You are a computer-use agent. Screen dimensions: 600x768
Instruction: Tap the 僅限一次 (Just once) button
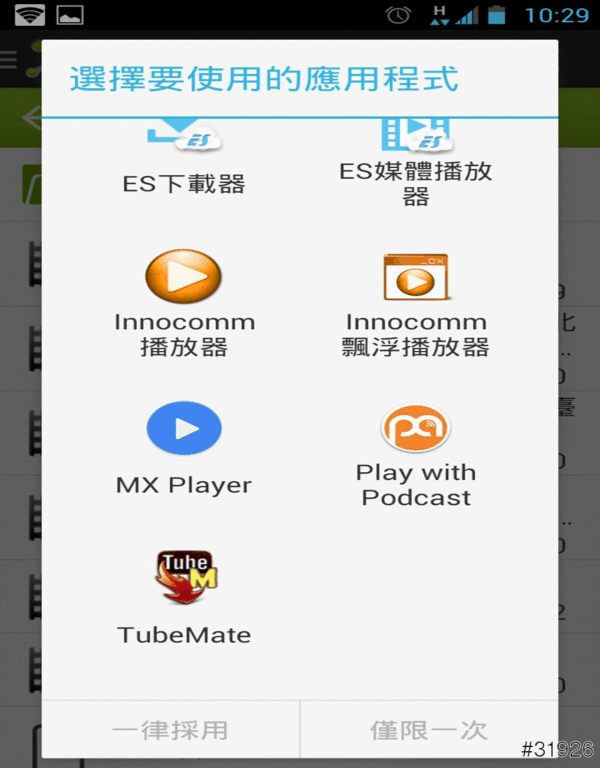429,730
